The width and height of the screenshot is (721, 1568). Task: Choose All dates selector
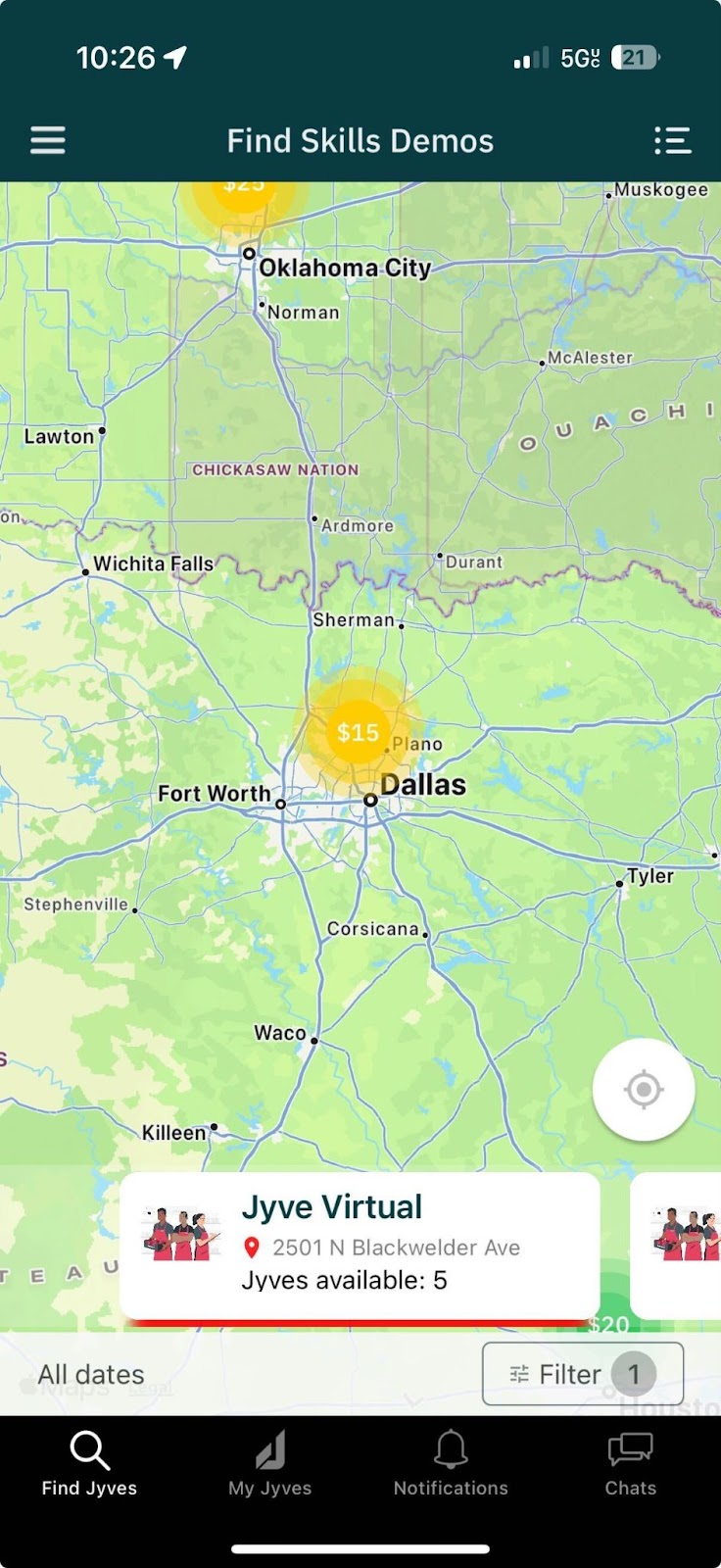click(x=91, y=1374)
